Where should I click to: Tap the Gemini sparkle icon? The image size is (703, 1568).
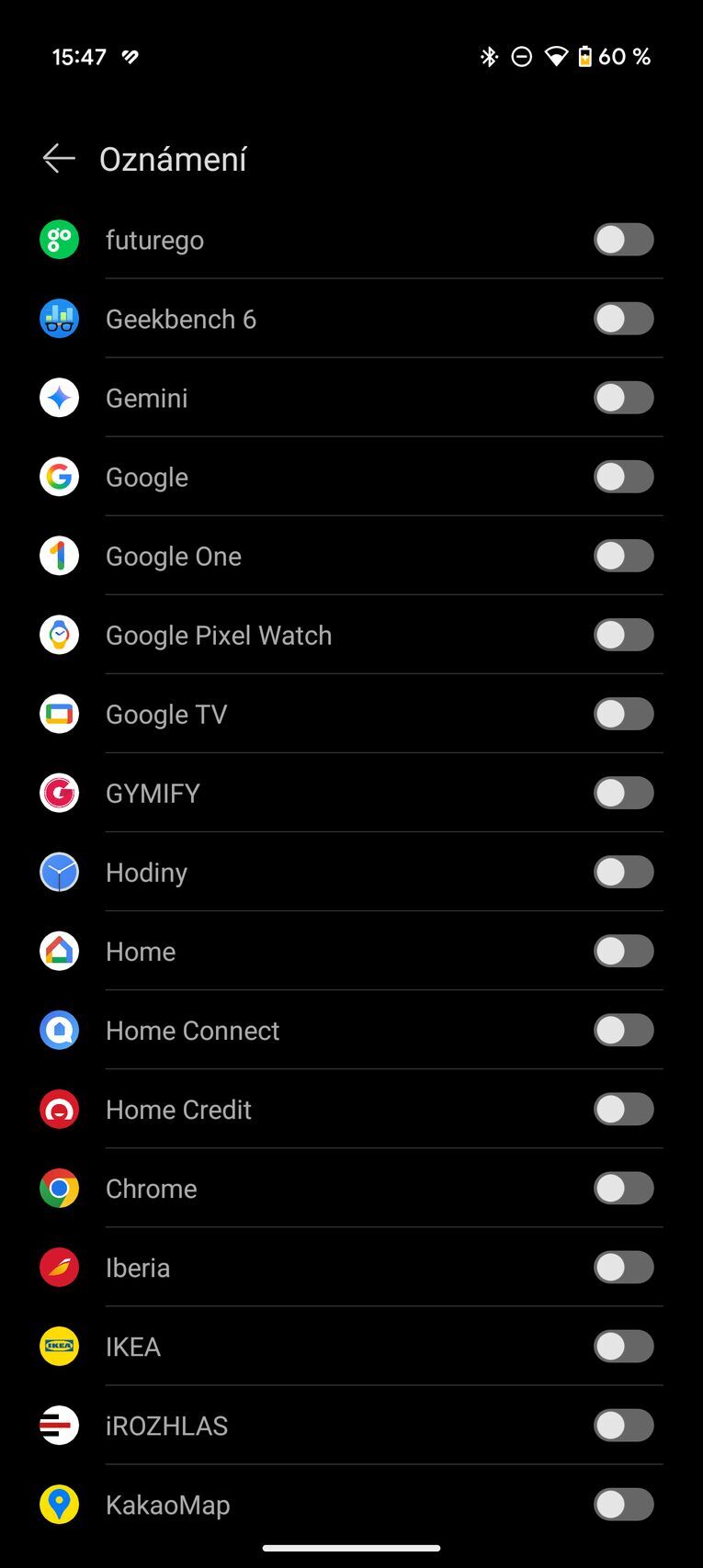[x=59, y=398]
